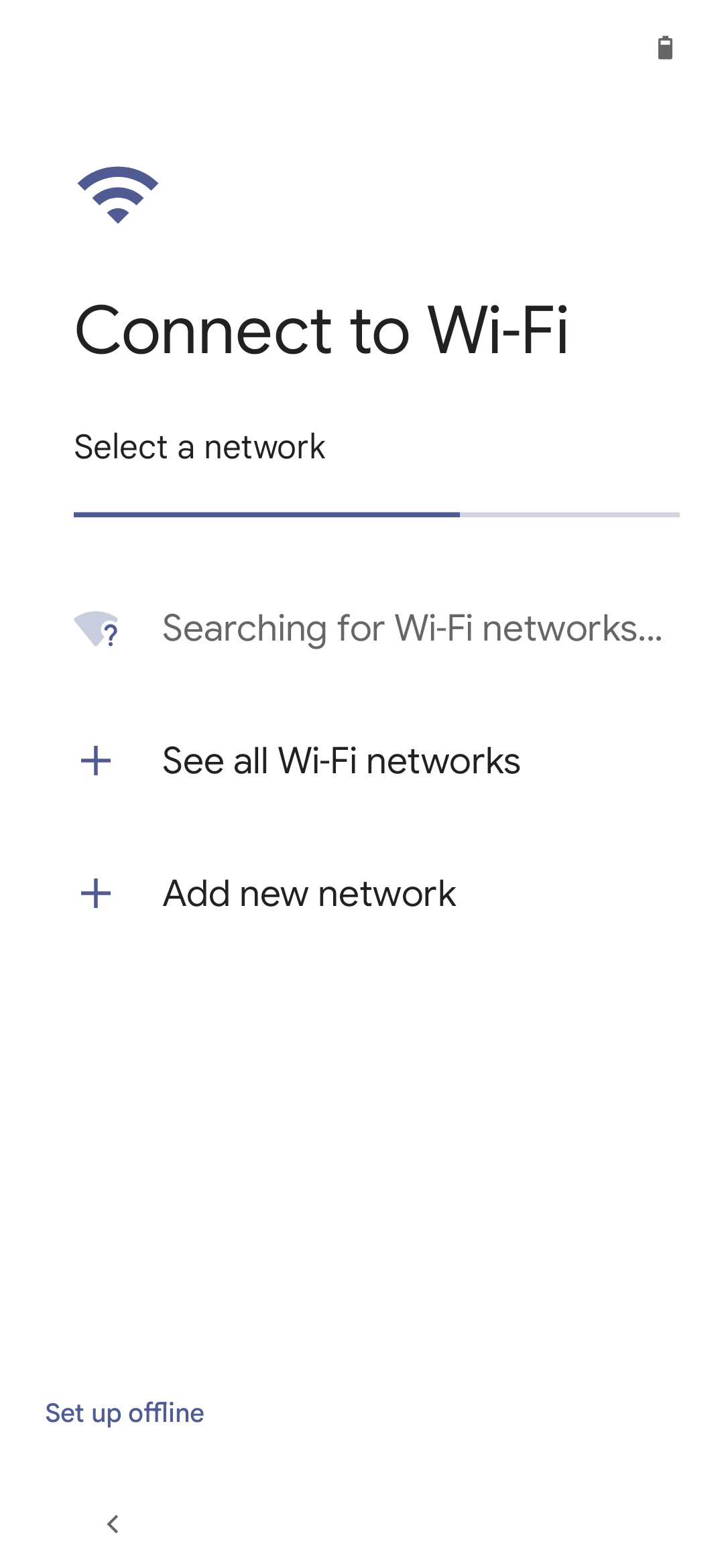Select the plus icon next to See all Wi-Fi networks
This screenshot has width=724, height=1568.
(96, 761)
